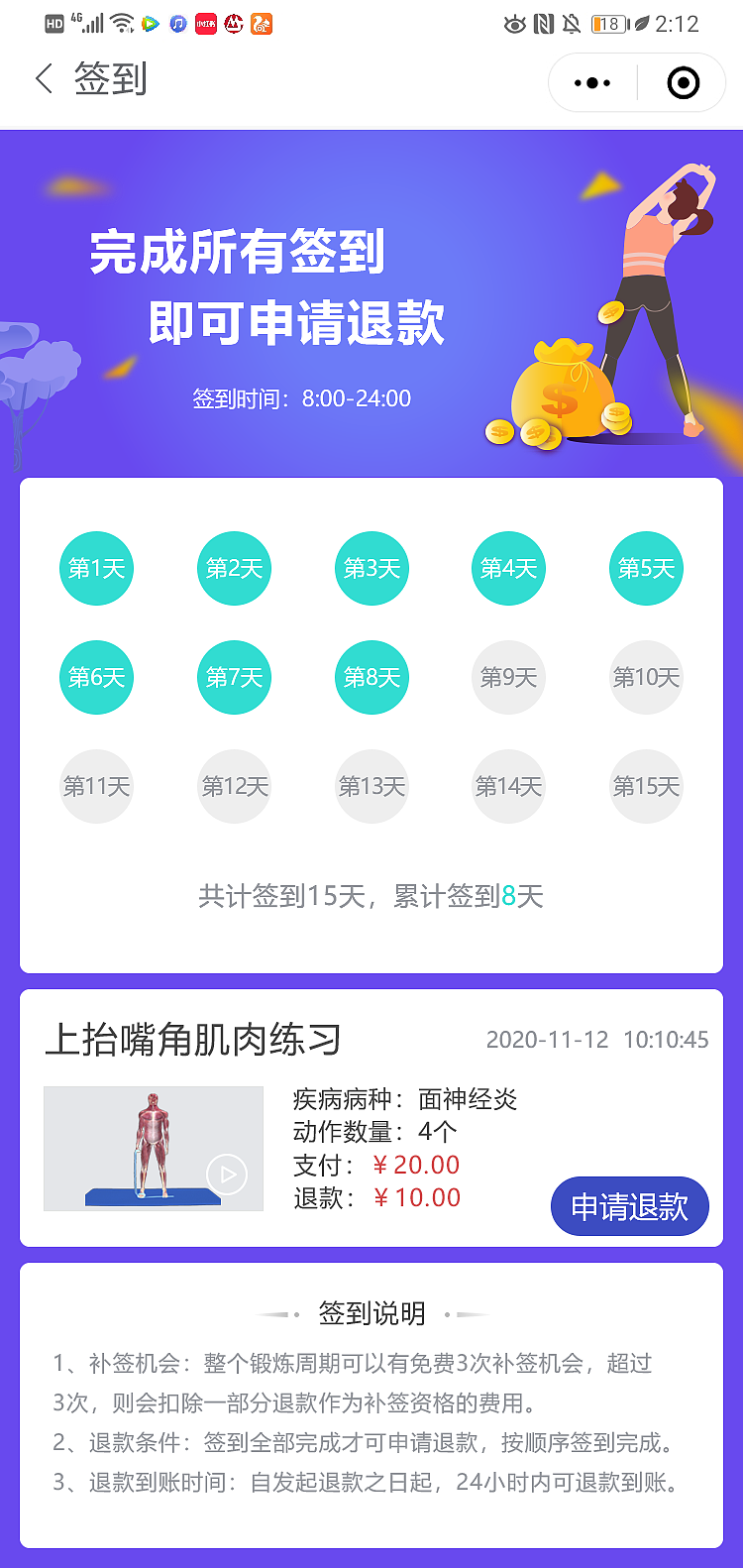Tap the battery indicator showing 18 percent

(x=608, y=24)
